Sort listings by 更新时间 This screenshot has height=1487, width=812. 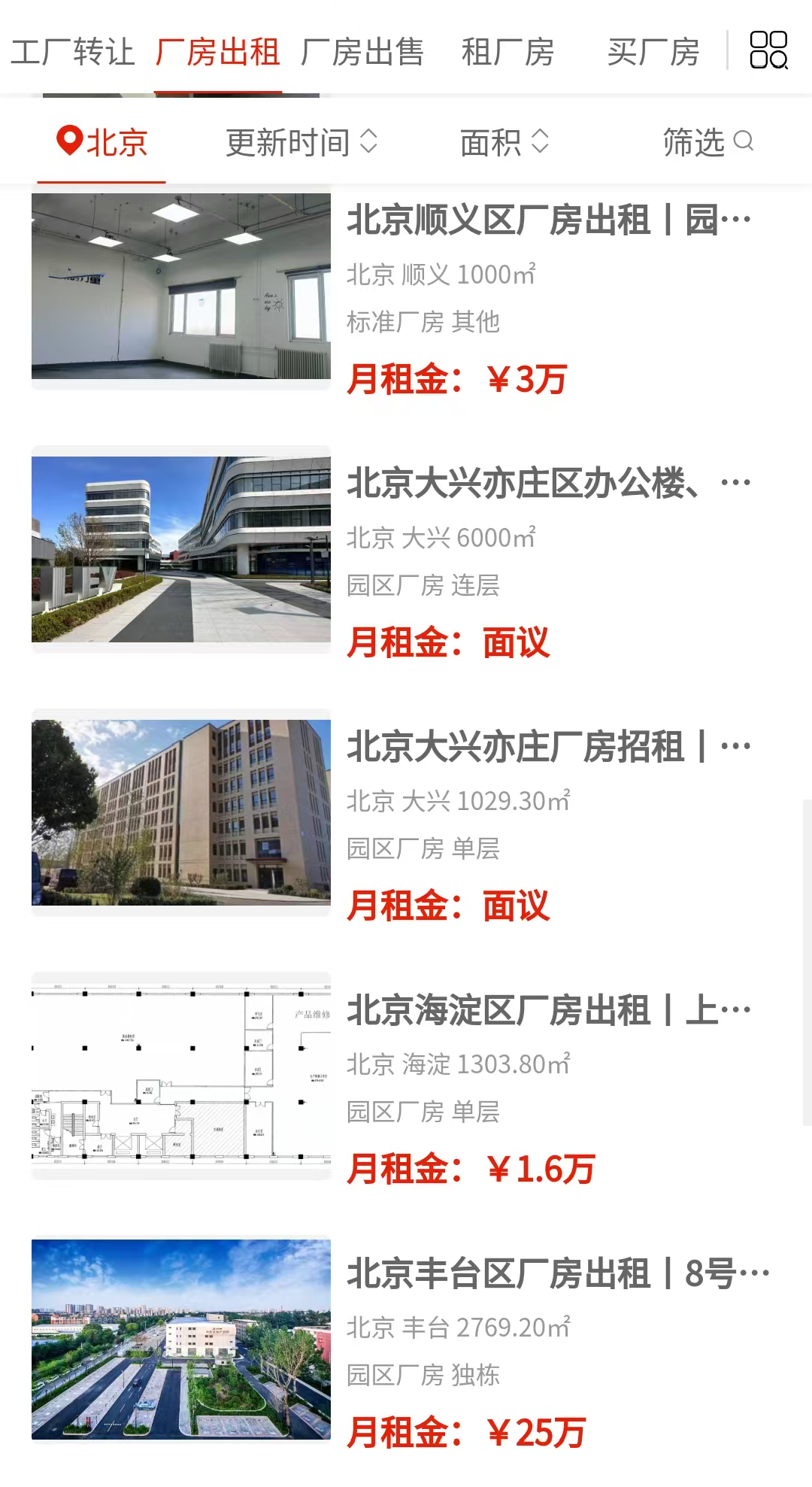[x=301, y=142]
